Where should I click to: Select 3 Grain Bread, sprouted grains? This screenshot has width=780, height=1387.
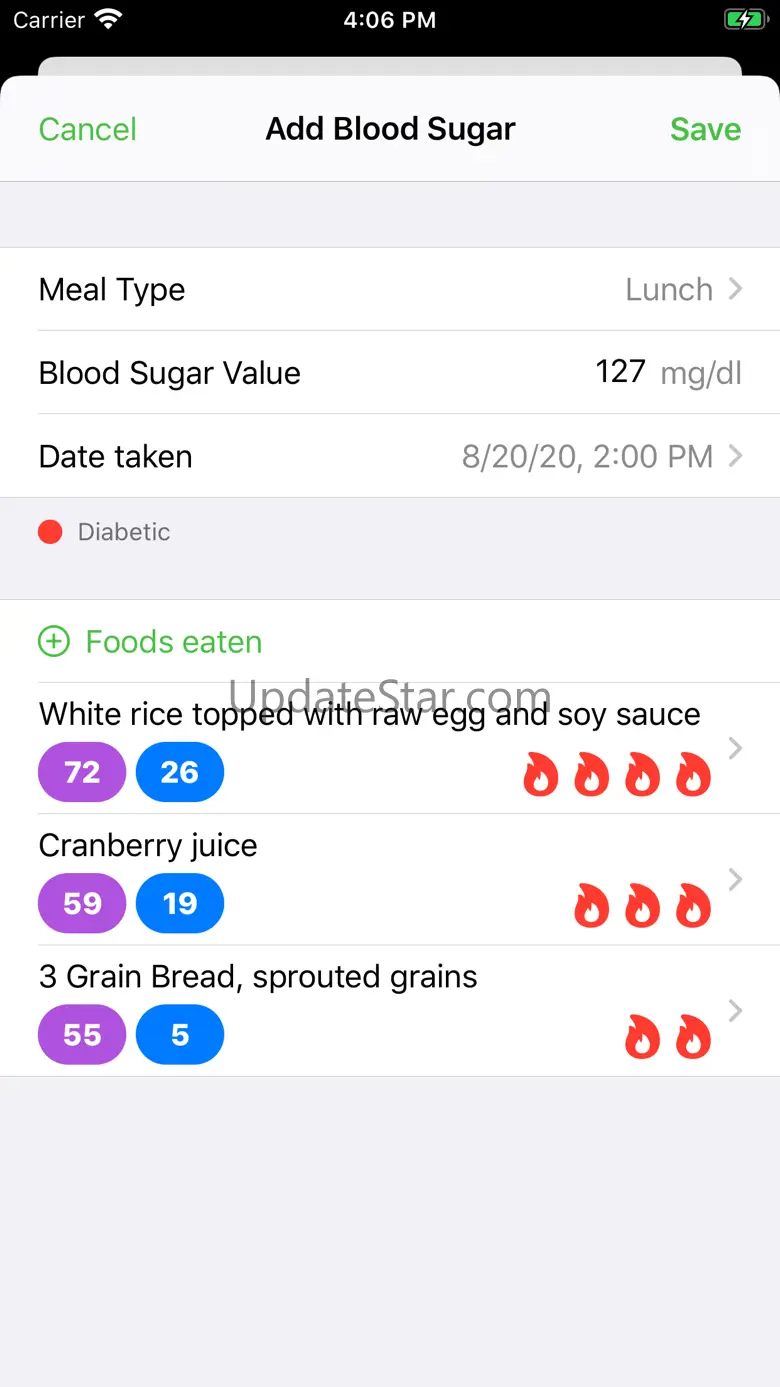390,1011
